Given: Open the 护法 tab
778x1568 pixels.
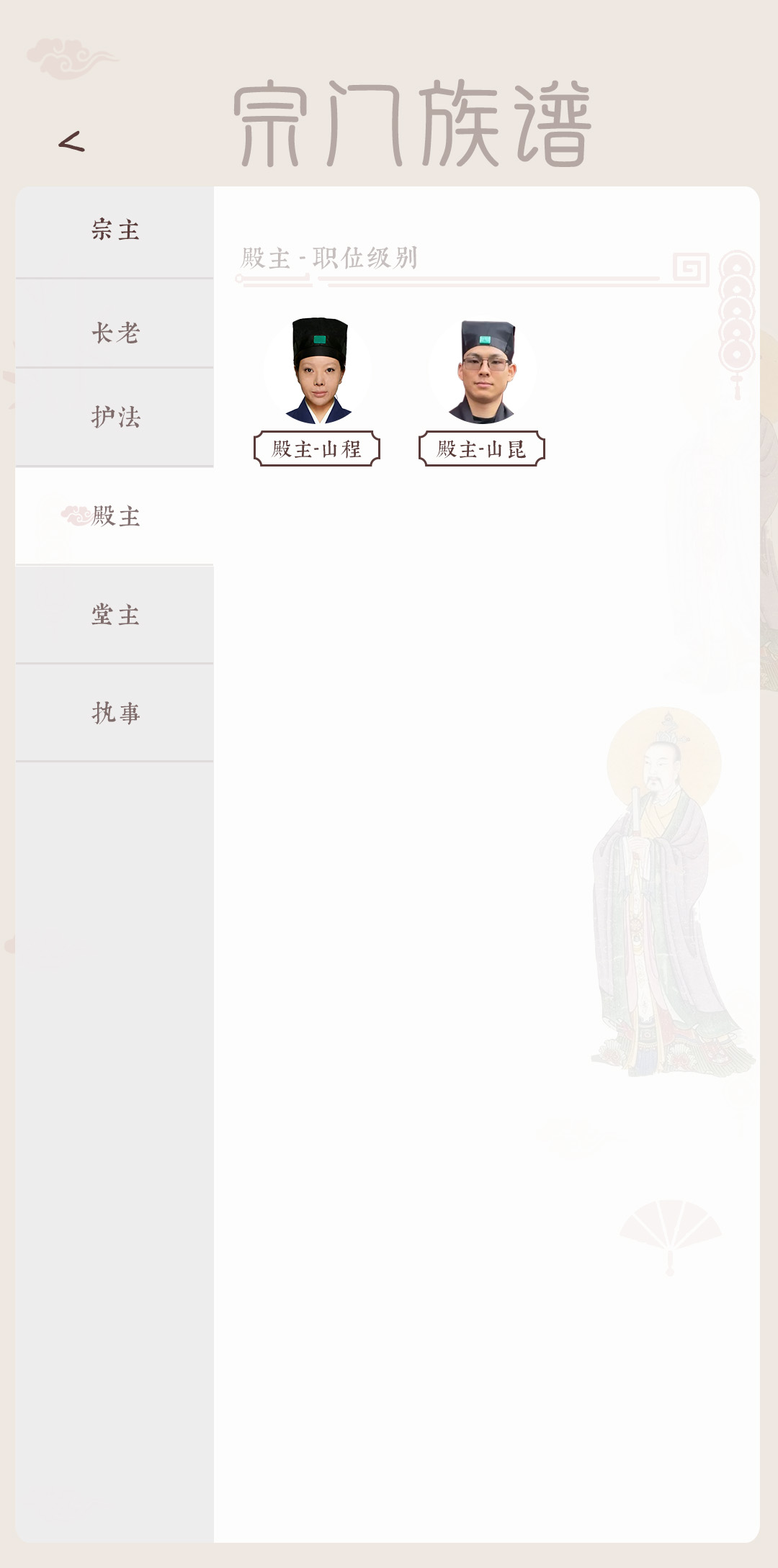Looking at the screenshot, I should click(115, 417).
